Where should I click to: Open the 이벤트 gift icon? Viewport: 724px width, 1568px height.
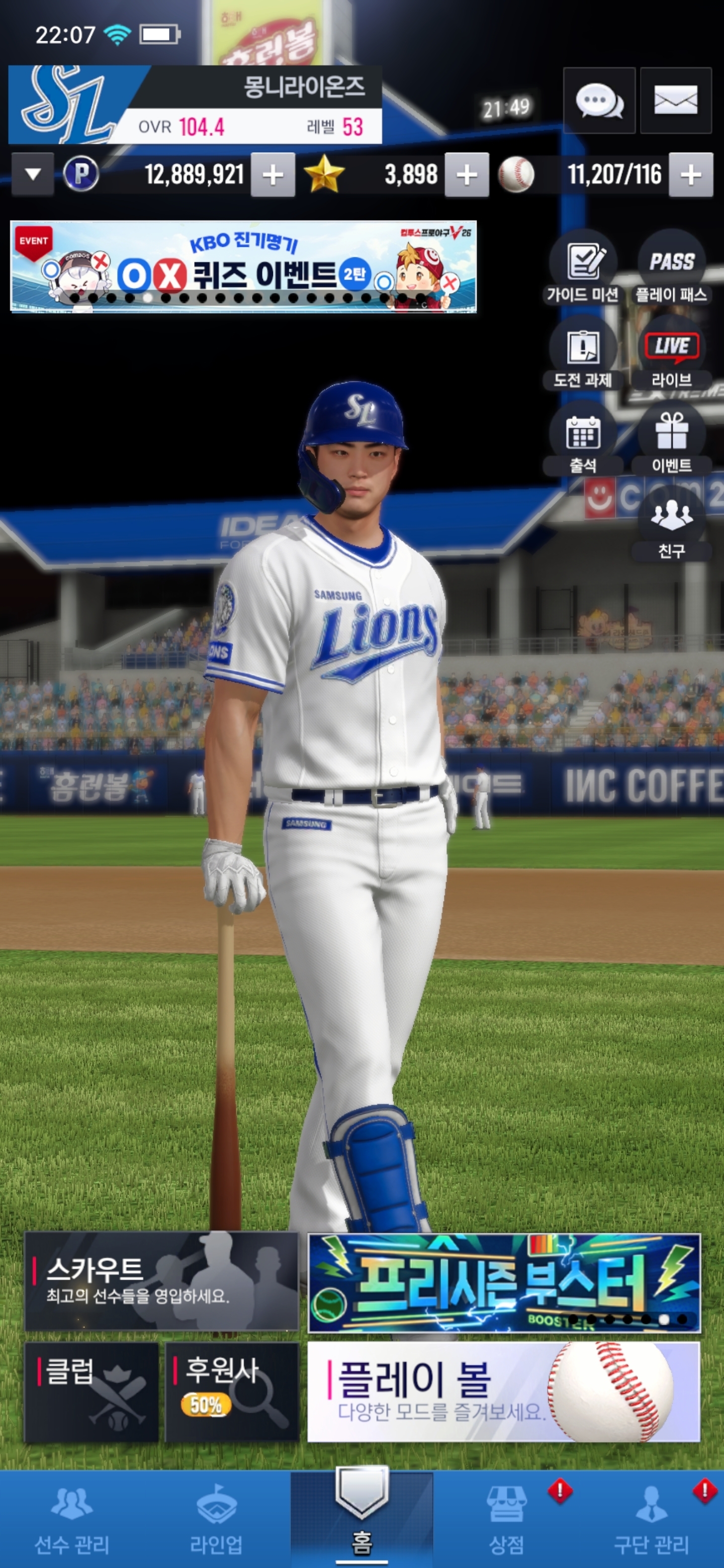click(672, 439)
